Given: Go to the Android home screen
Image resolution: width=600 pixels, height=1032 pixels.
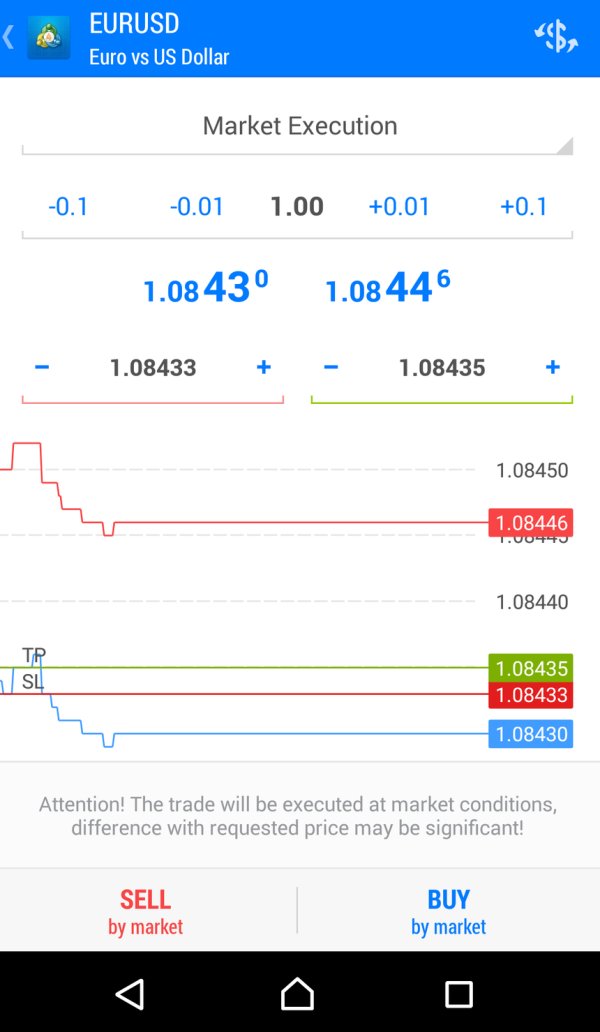Looking at the screenshot, I should (298, 993).
